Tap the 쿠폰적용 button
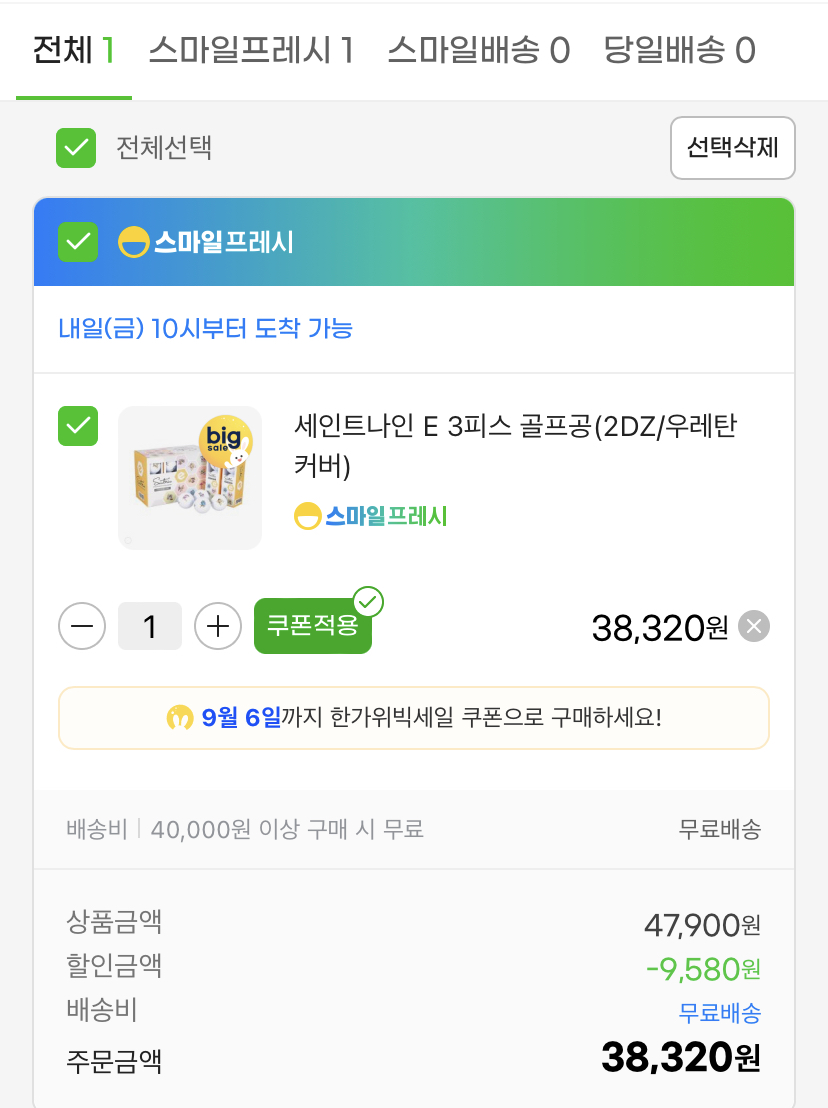This screenshot has height=1108, width=828. pyautogui.click(x=313, y=626)
